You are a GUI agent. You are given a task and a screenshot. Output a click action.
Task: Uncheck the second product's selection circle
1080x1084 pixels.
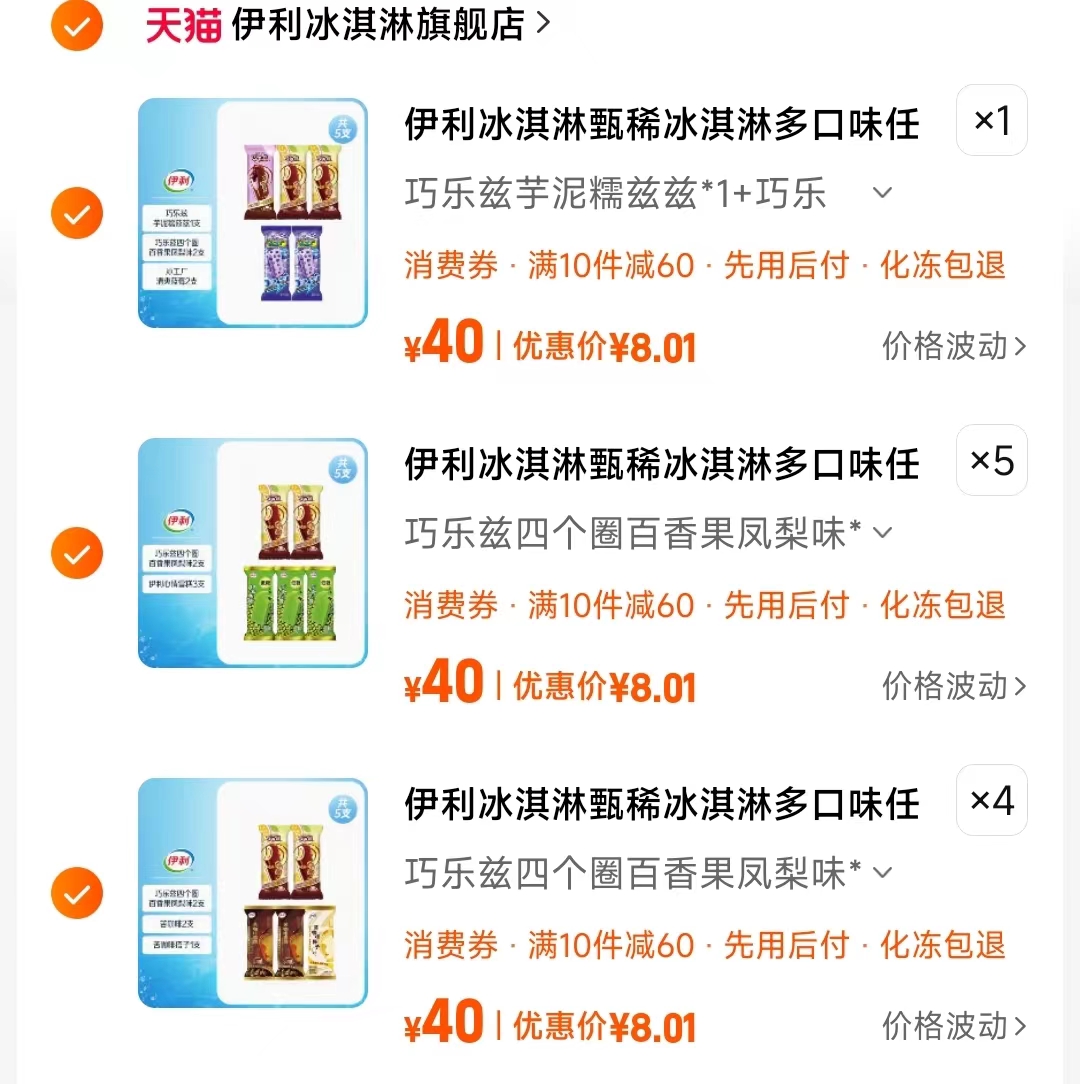pos(76,553)
